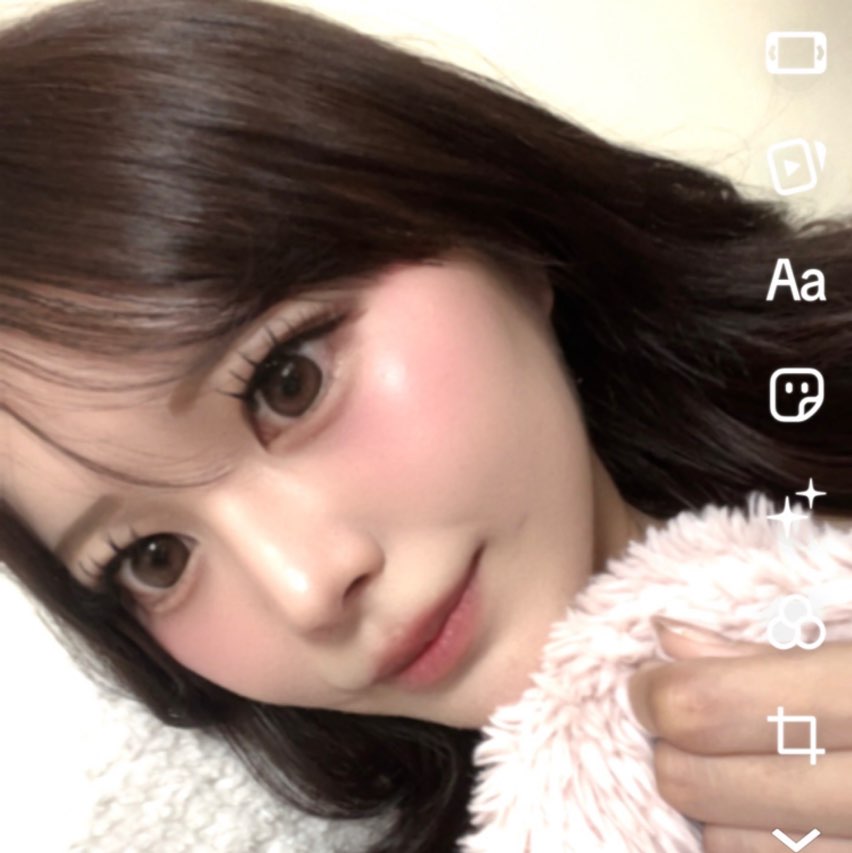Open the color filters icon
852x853 pixels.
pyautogui.click(x=796, y=622)
